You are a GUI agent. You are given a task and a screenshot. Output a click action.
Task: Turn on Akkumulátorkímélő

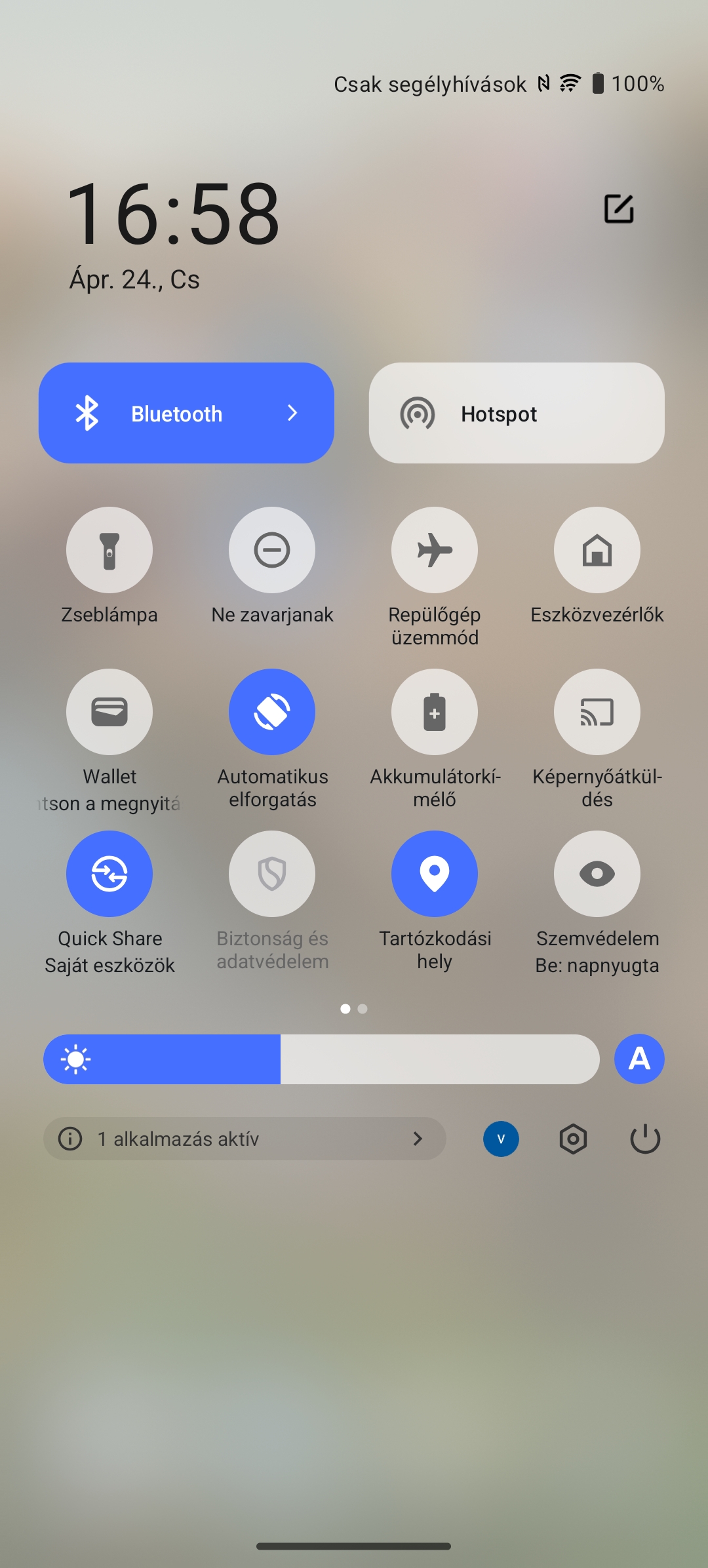435,712
